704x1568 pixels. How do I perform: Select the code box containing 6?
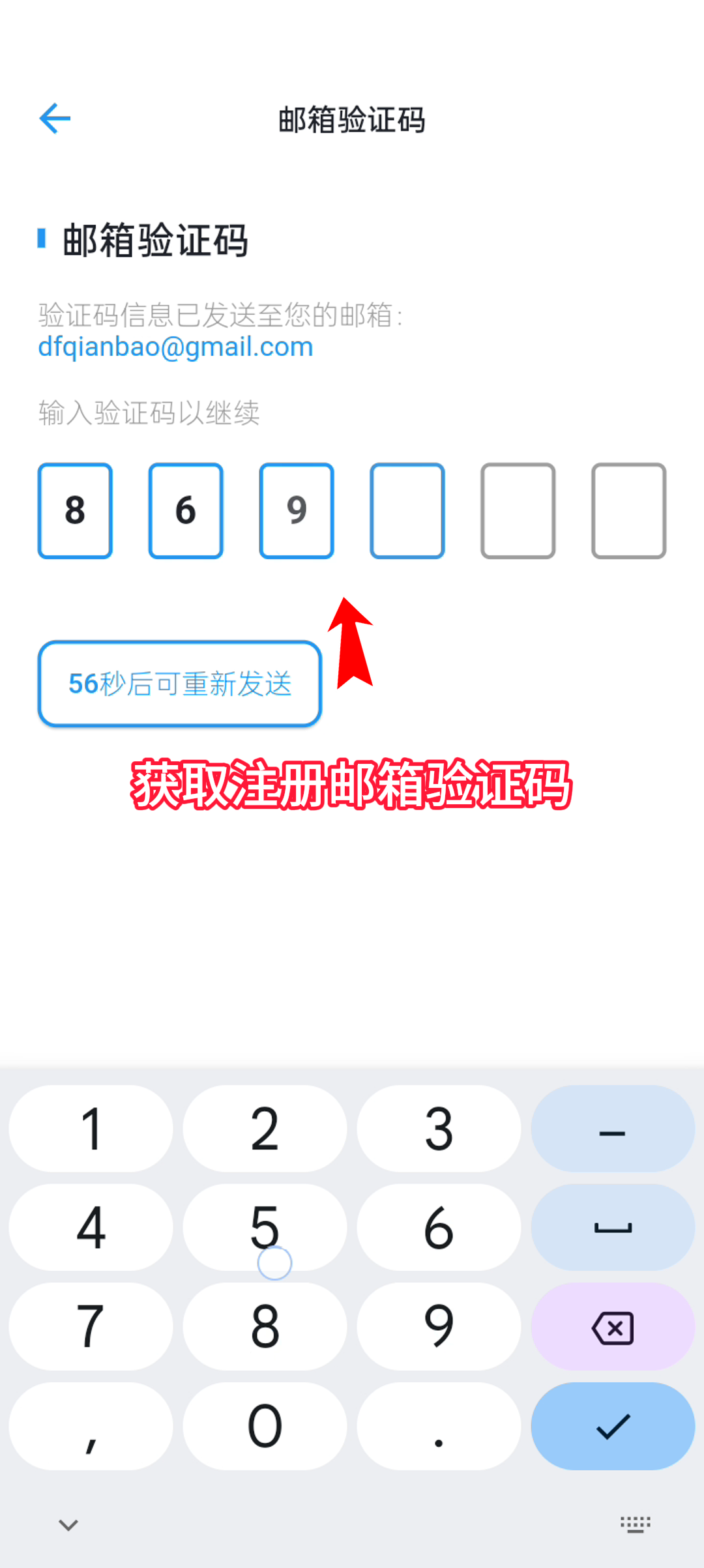click(186, 511)
